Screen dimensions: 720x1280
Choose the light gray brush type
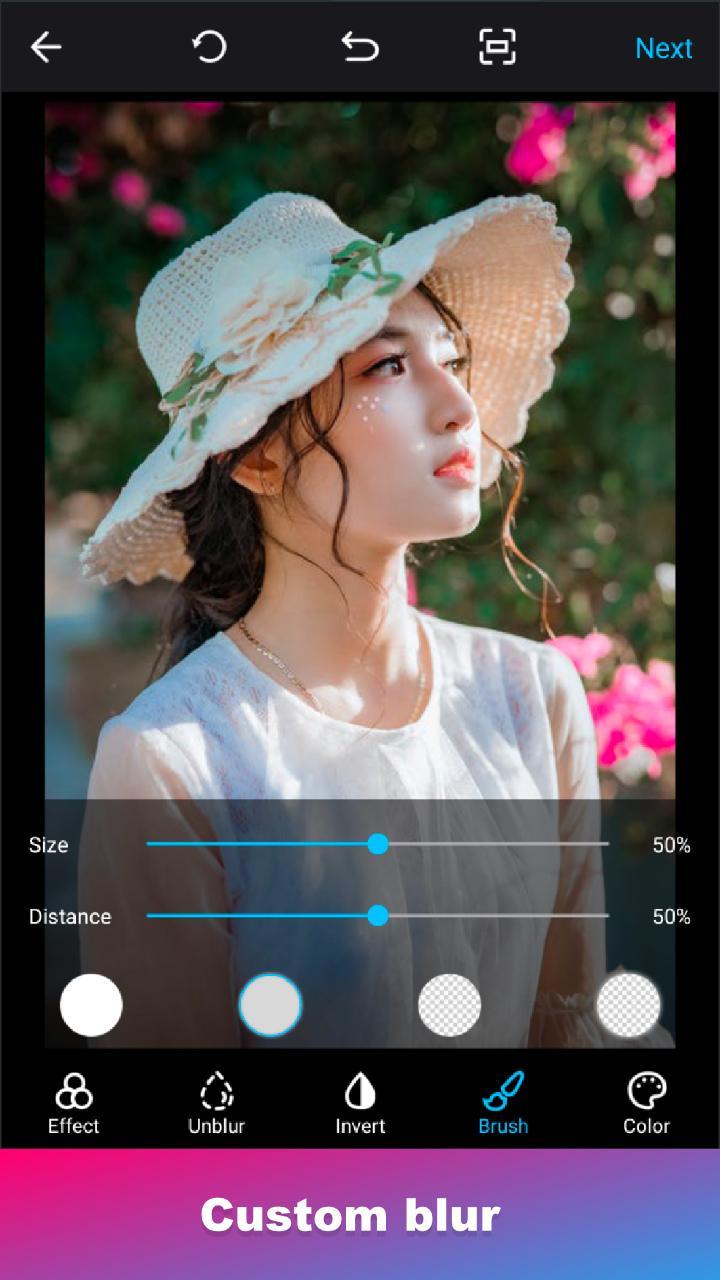point(270,1005)
